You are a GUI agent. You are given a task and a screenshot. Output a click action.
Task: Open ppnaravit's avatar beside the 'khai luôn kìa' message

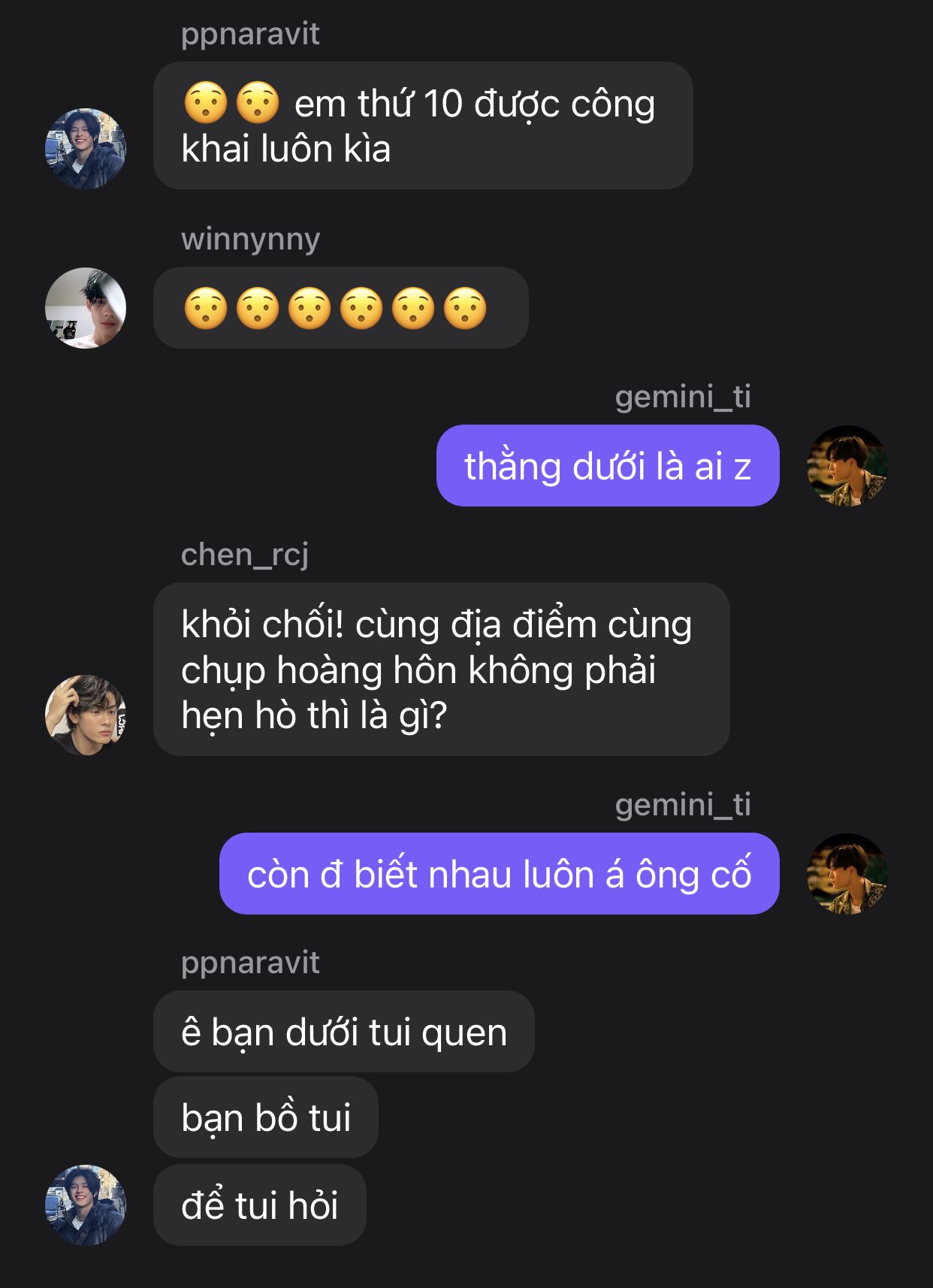86,149
